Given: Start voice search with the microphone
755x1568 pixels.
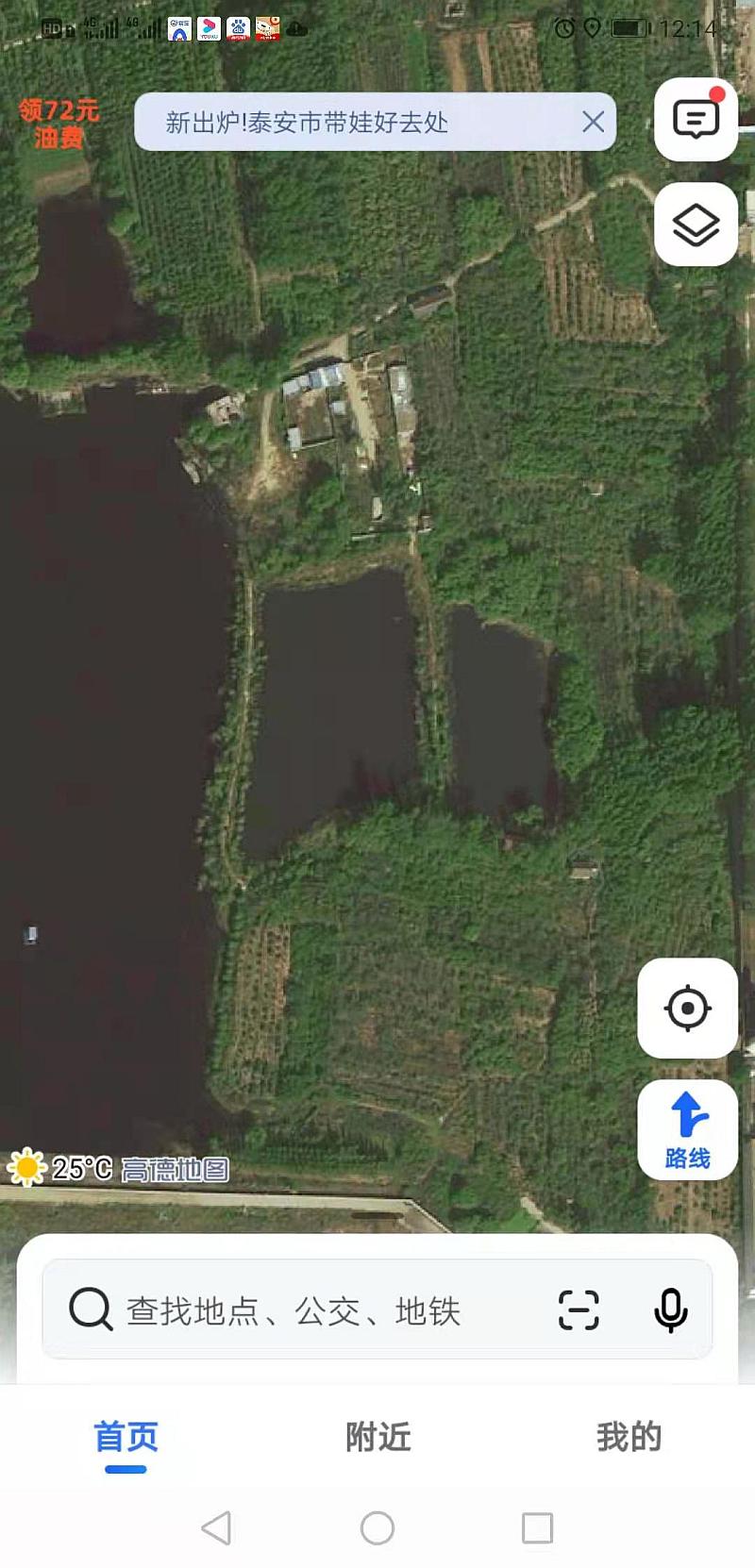Looking at the screenshot, I should (670, 1310).
